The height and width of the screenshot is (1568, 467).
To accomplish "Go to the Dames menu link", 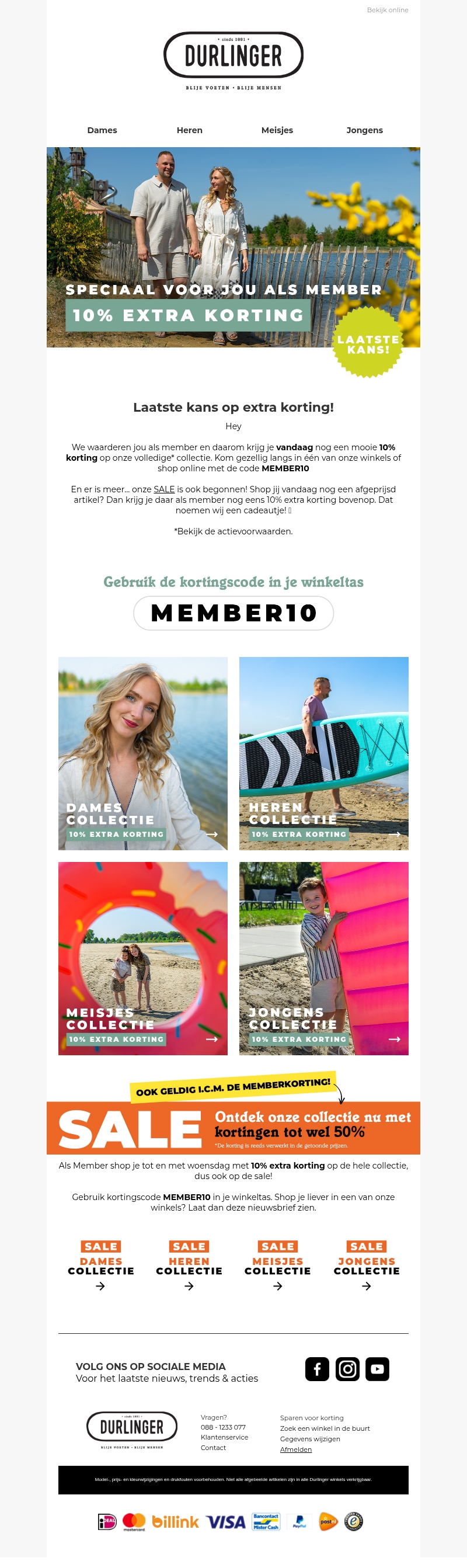I will [x=102, y=130].
